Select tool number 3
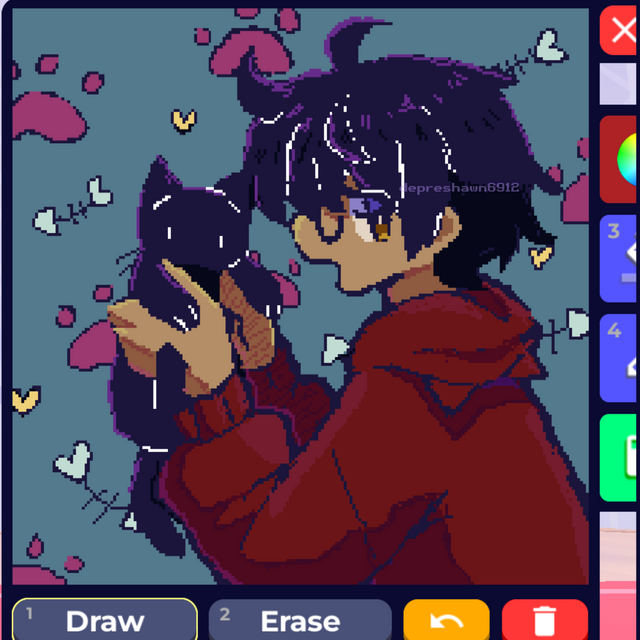Viewport: 640px width, 640px height. [622, 258]
